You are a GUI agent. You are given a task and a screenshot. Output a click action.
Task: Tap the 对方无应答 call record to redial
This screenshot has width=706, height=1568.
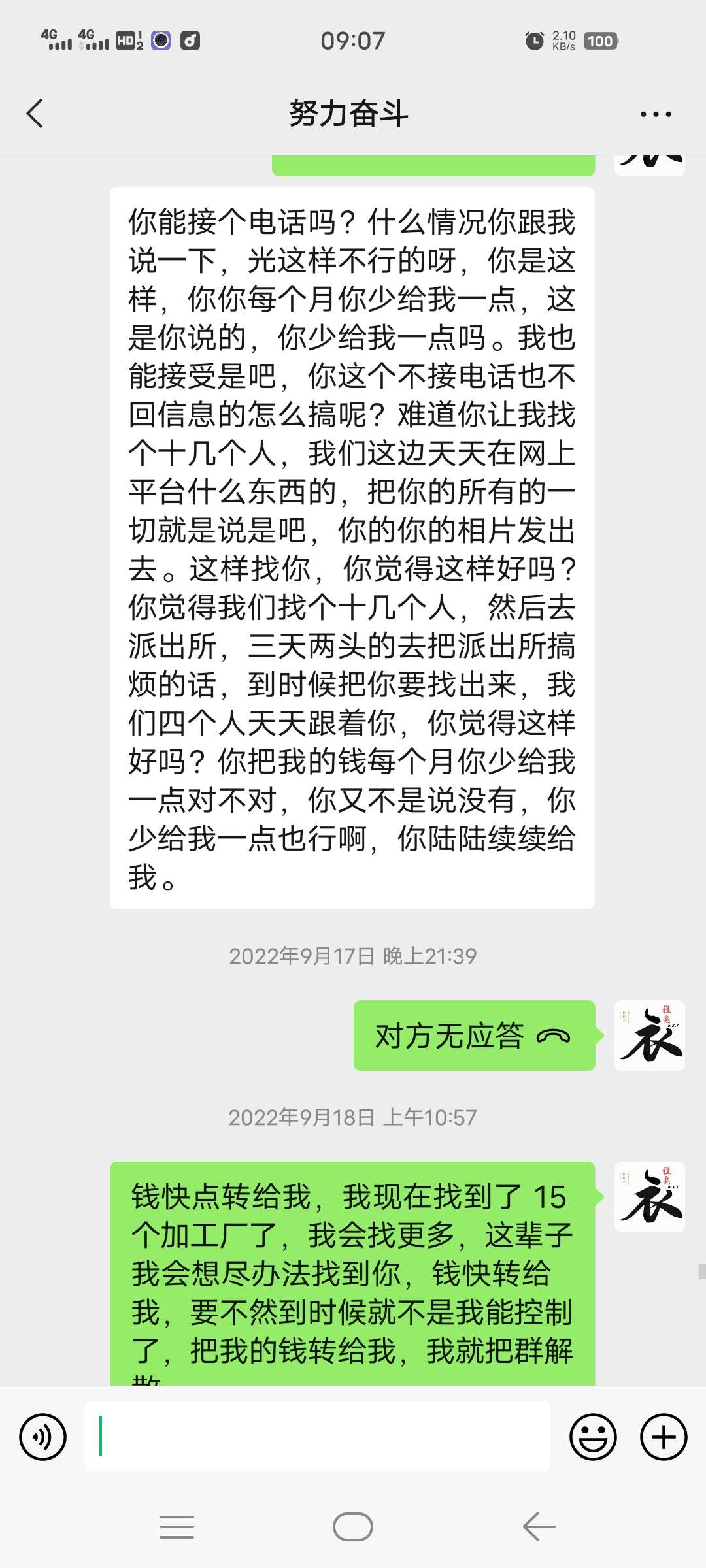473,1036
